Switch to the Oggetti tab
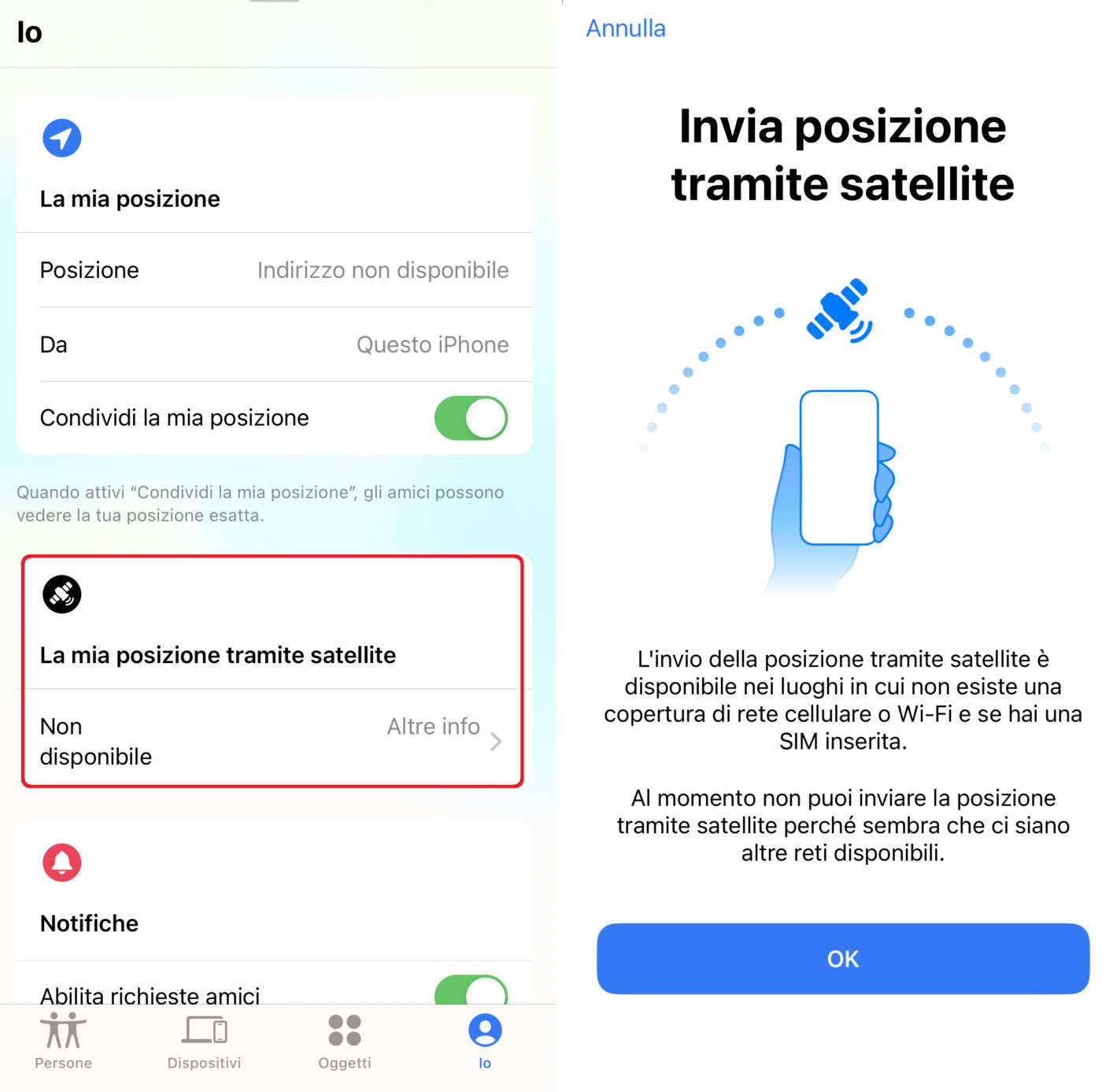The image size is (1102, 1092). [x=344, y=1041]
